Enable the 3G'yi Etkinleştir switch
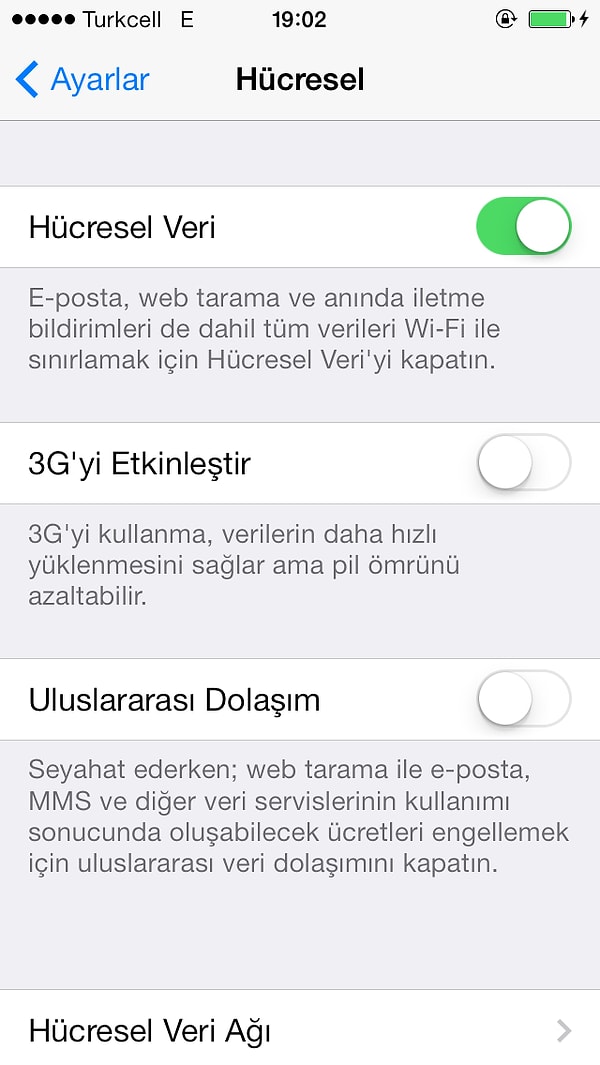 click(x=523, y=463)
